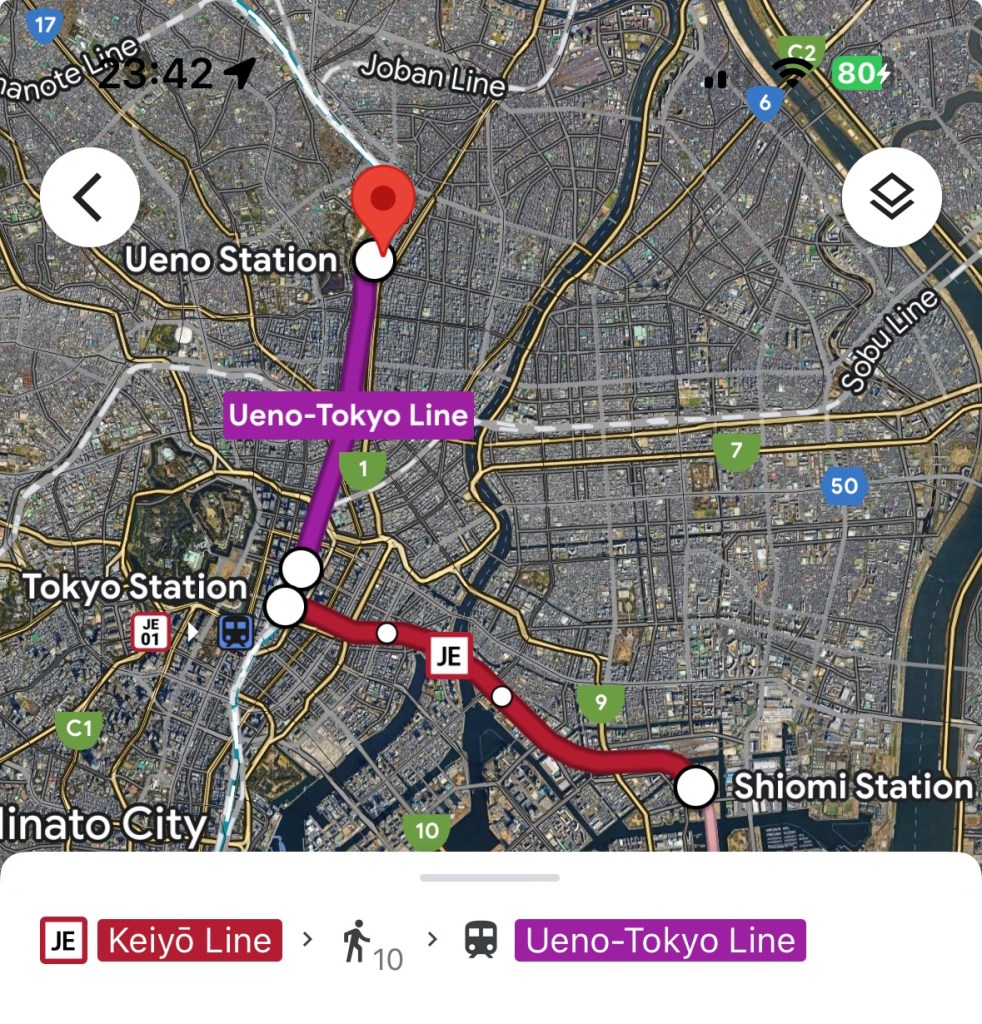This screenshot has width=982, height=1024.
Task: Open the map layers button
Action: (891, 197)
